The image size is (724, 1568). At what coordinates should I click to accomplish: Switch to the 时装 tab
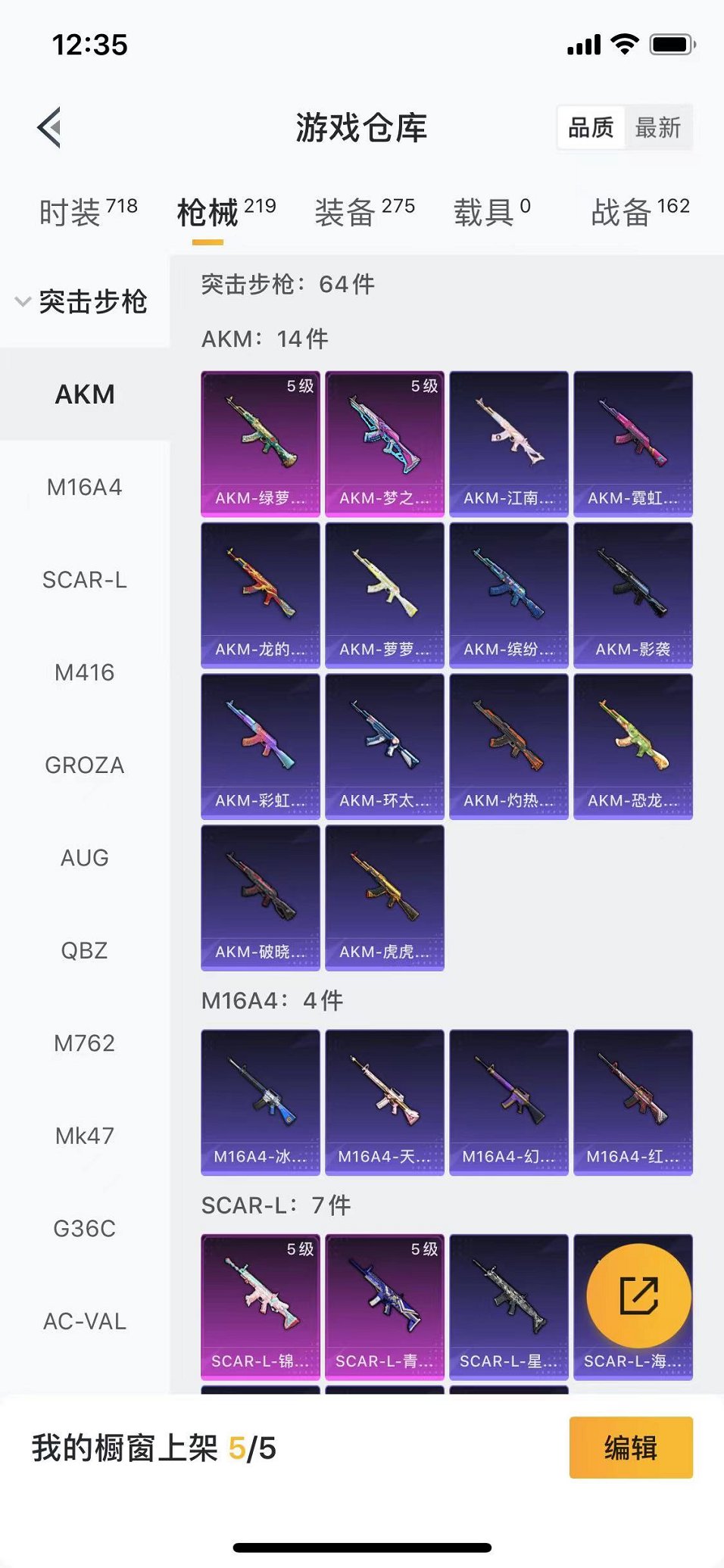pos(88,212)
